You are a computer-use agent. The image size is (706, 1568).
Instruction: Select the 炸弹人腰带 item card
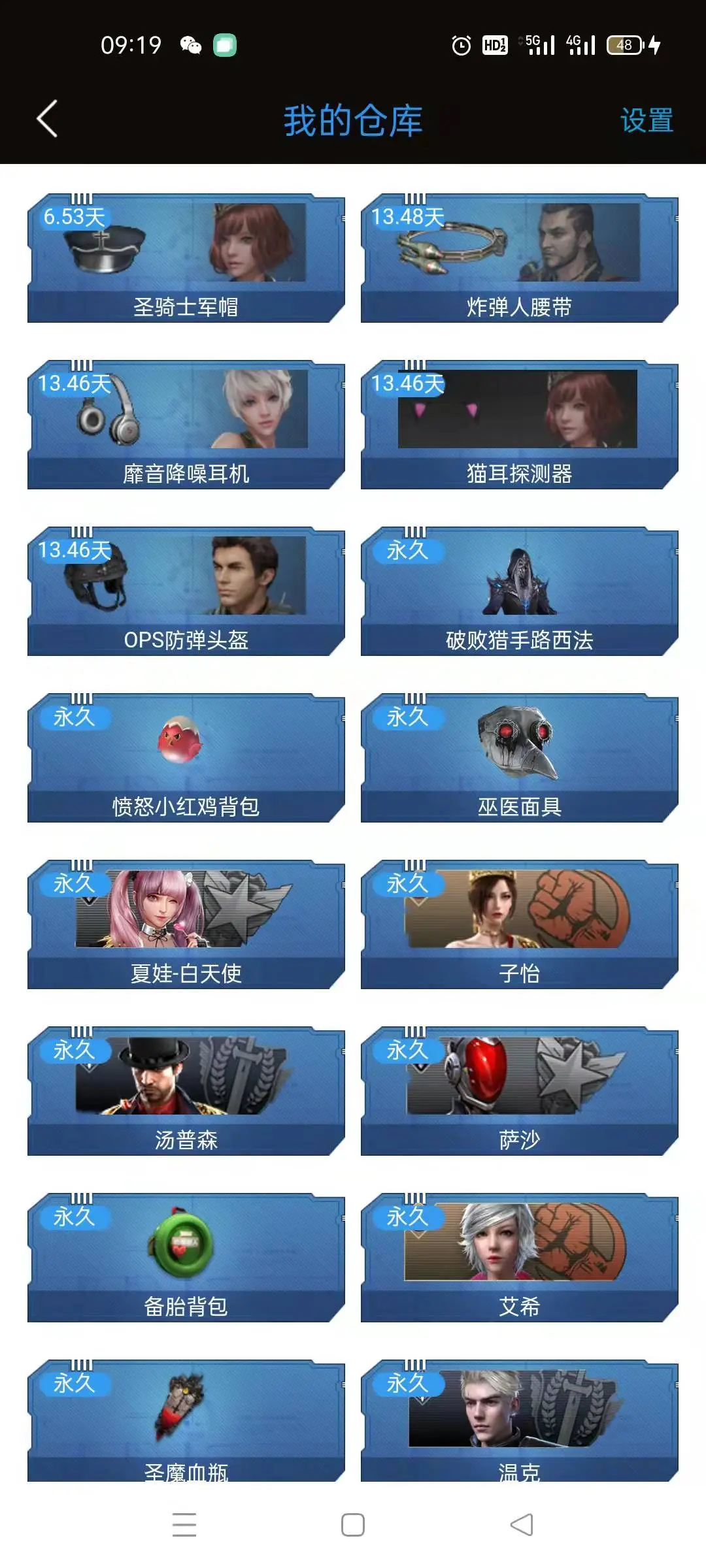coord(520,258)
